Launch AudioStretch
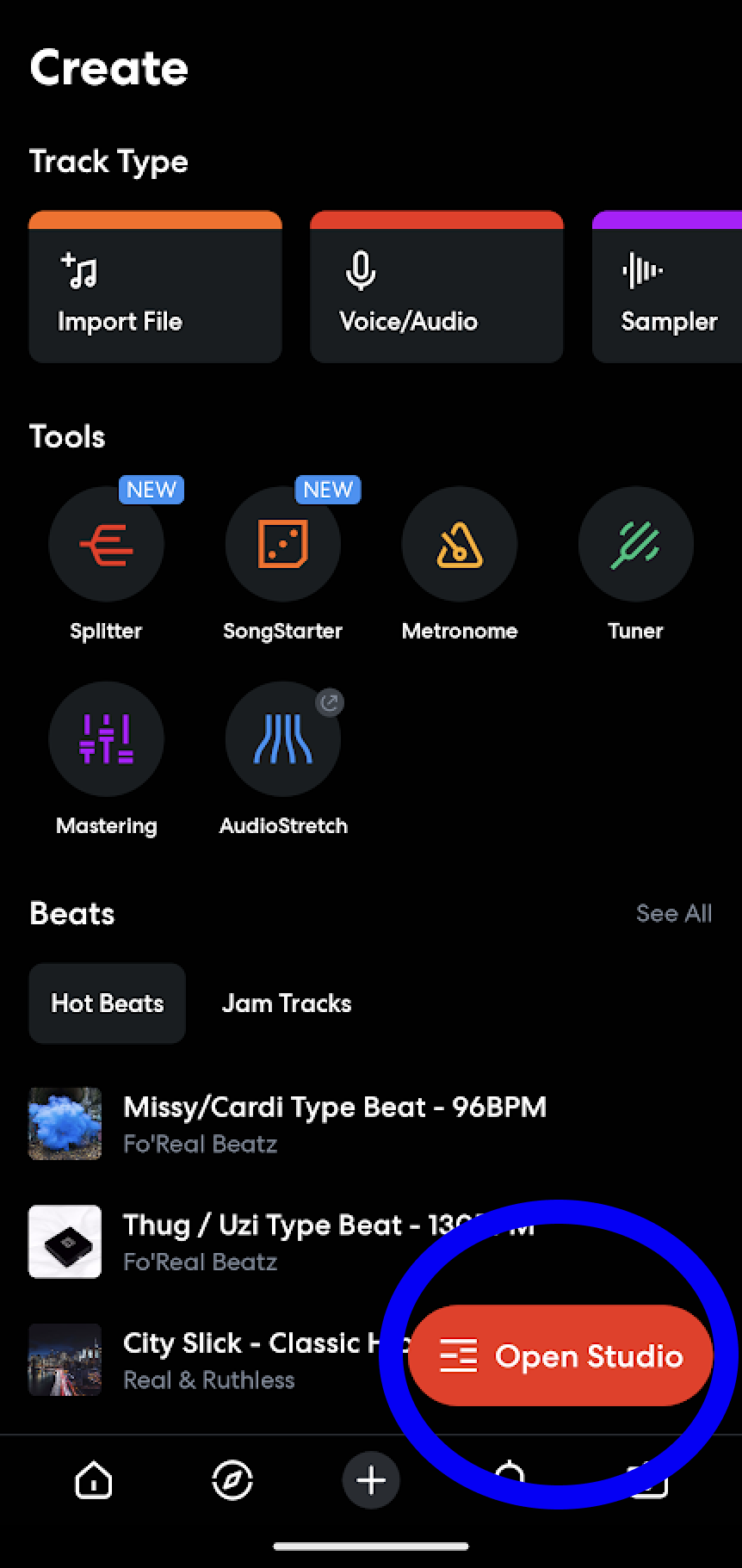This screenshot has width=742, height=1568. tap(282, 738)
